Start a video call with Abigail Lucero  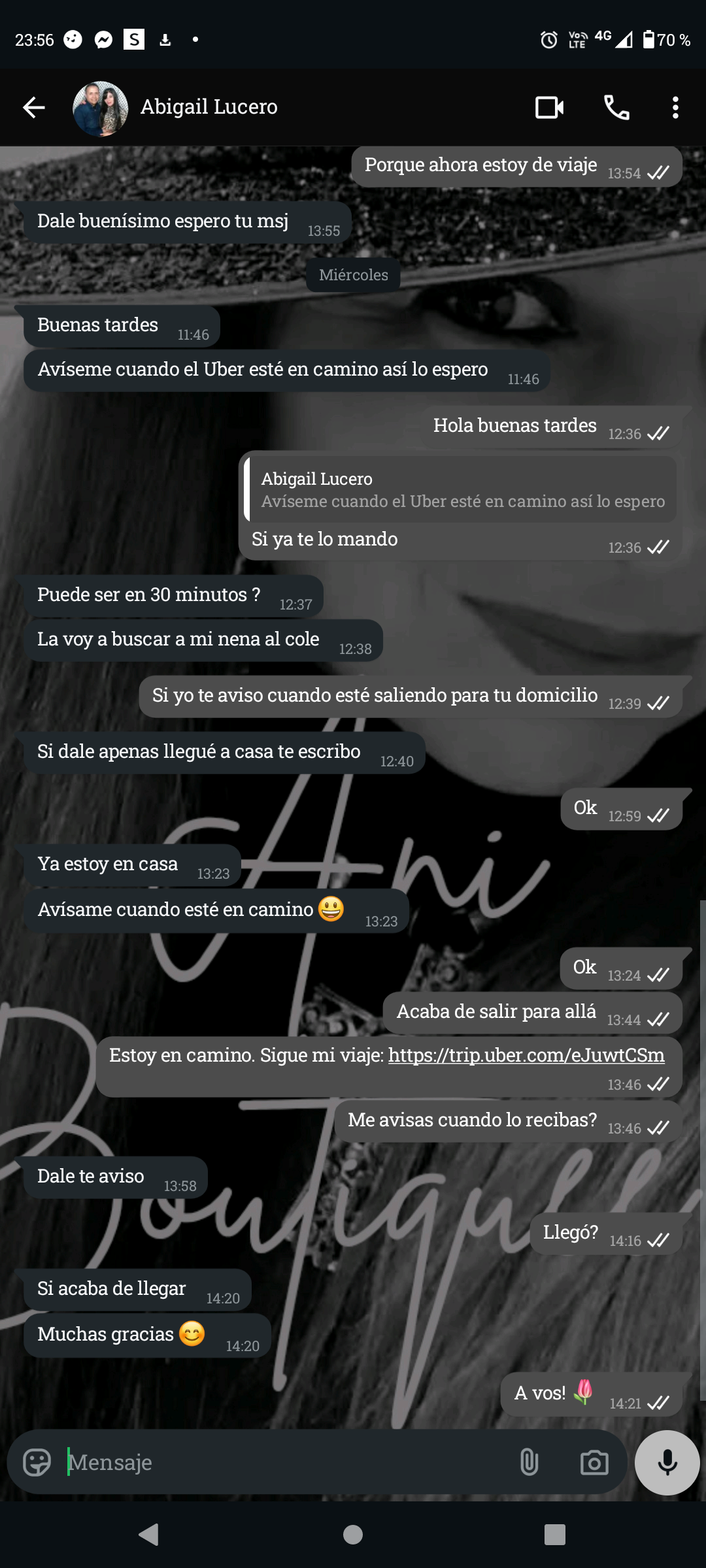tap(549, 107)
